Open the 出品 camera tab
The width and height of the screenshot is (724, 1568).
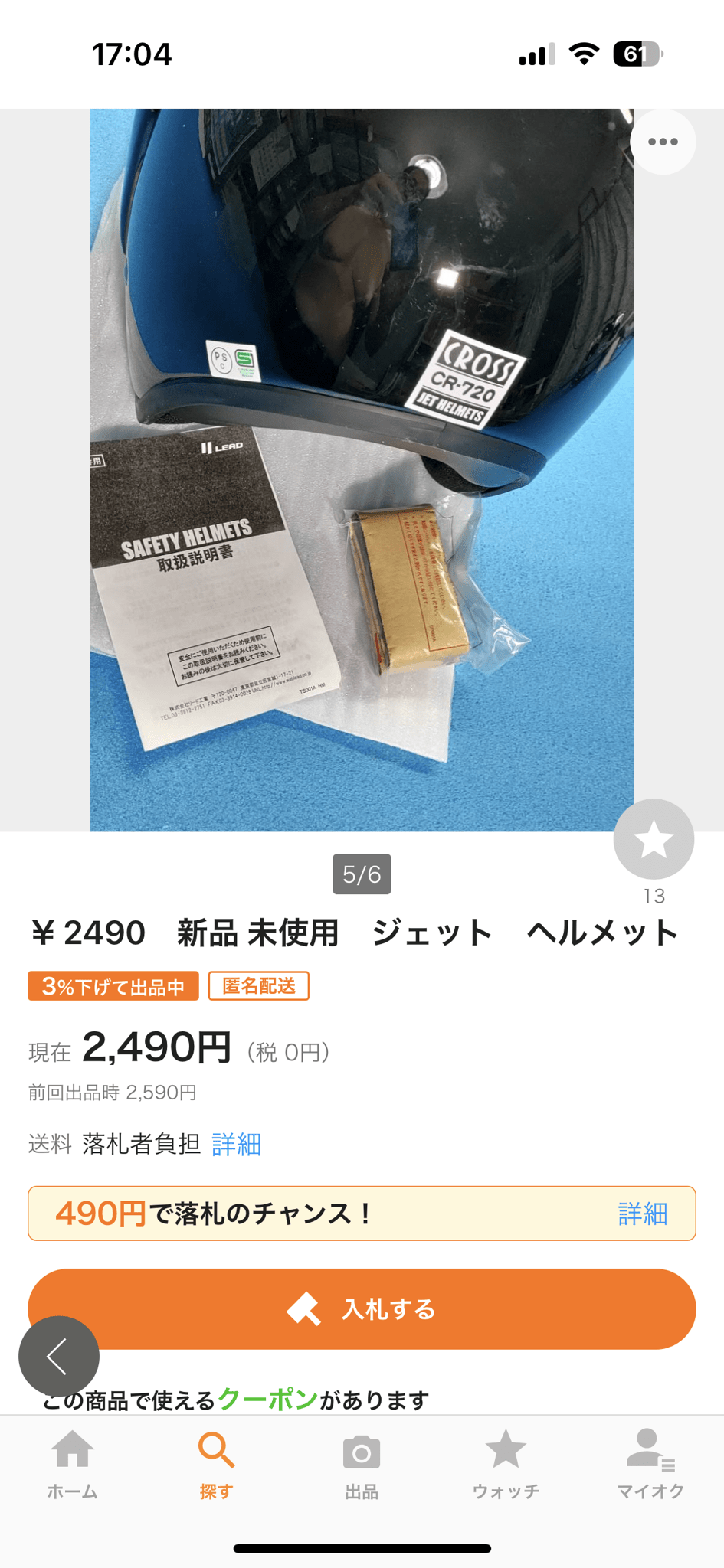pos(362,1464)
